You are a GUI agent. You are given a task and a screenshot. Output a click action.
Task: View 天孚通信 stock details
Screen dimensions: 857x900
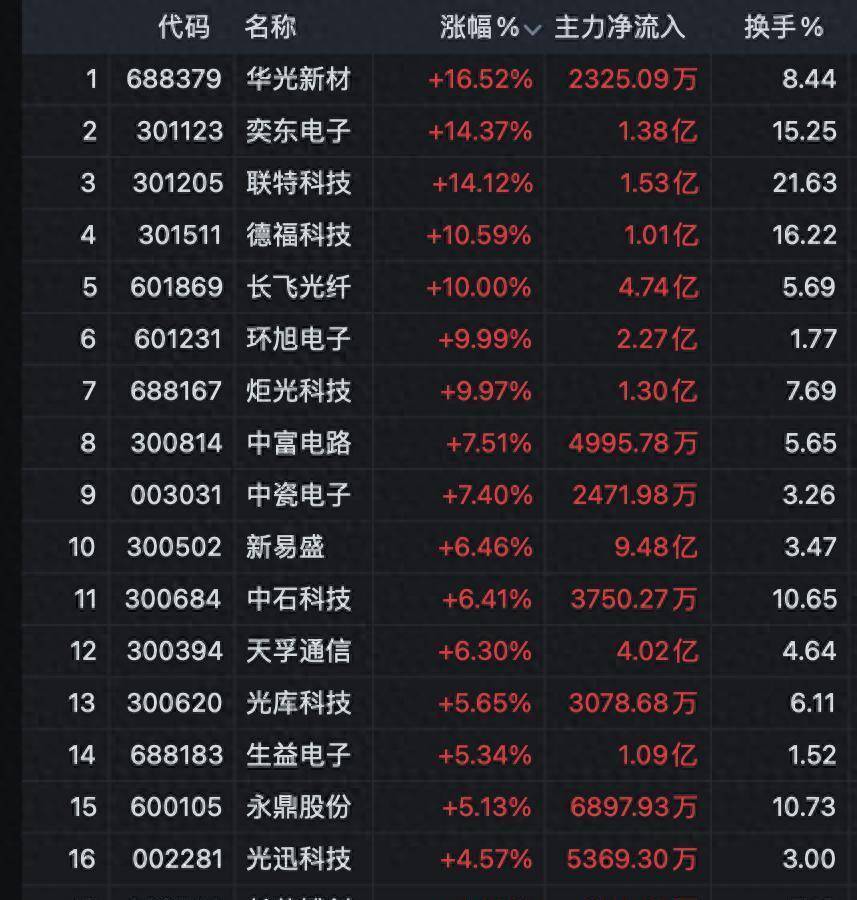(298, 651)
